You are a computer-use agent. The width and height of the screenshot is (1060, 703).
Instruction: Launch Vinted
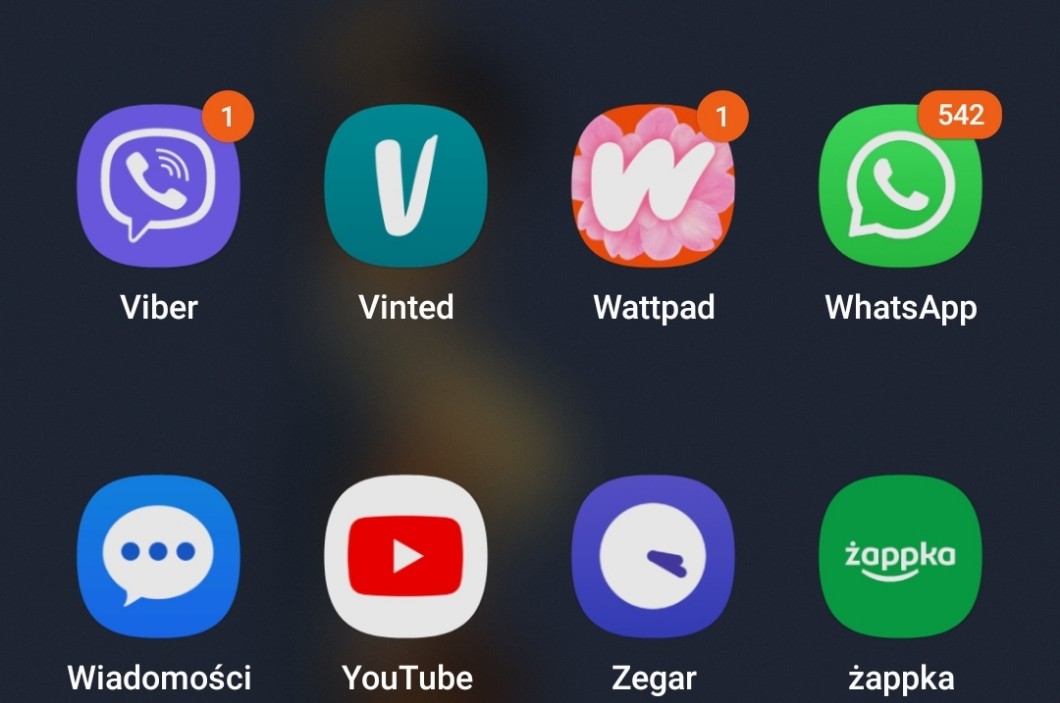click(406, 185)
